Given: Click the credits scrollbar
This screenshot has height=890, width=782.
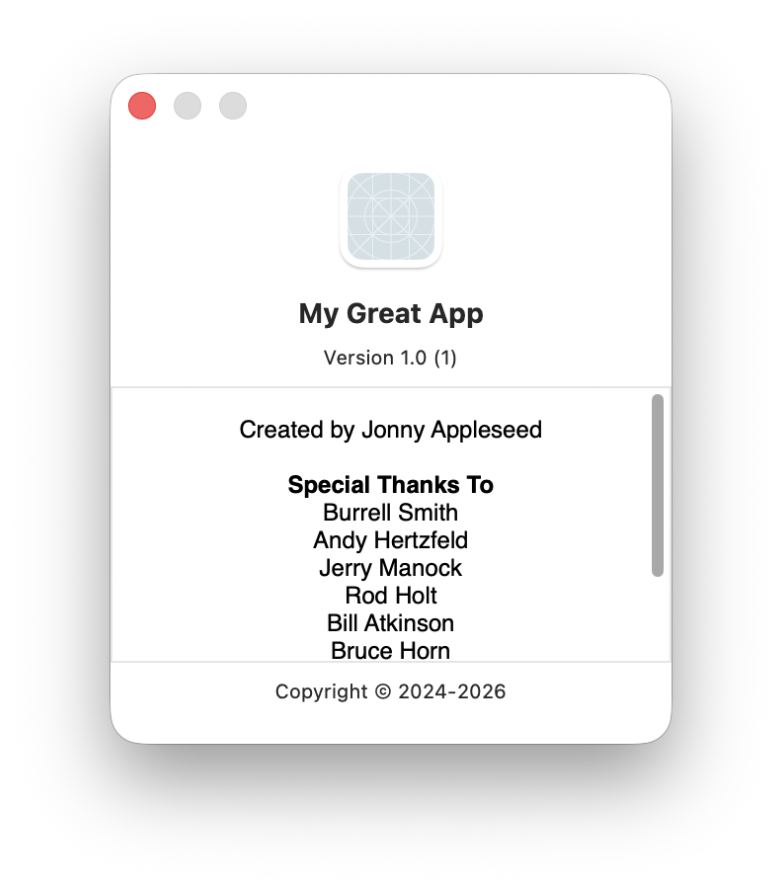Looking at the screenshot, I should pos(657,485).
